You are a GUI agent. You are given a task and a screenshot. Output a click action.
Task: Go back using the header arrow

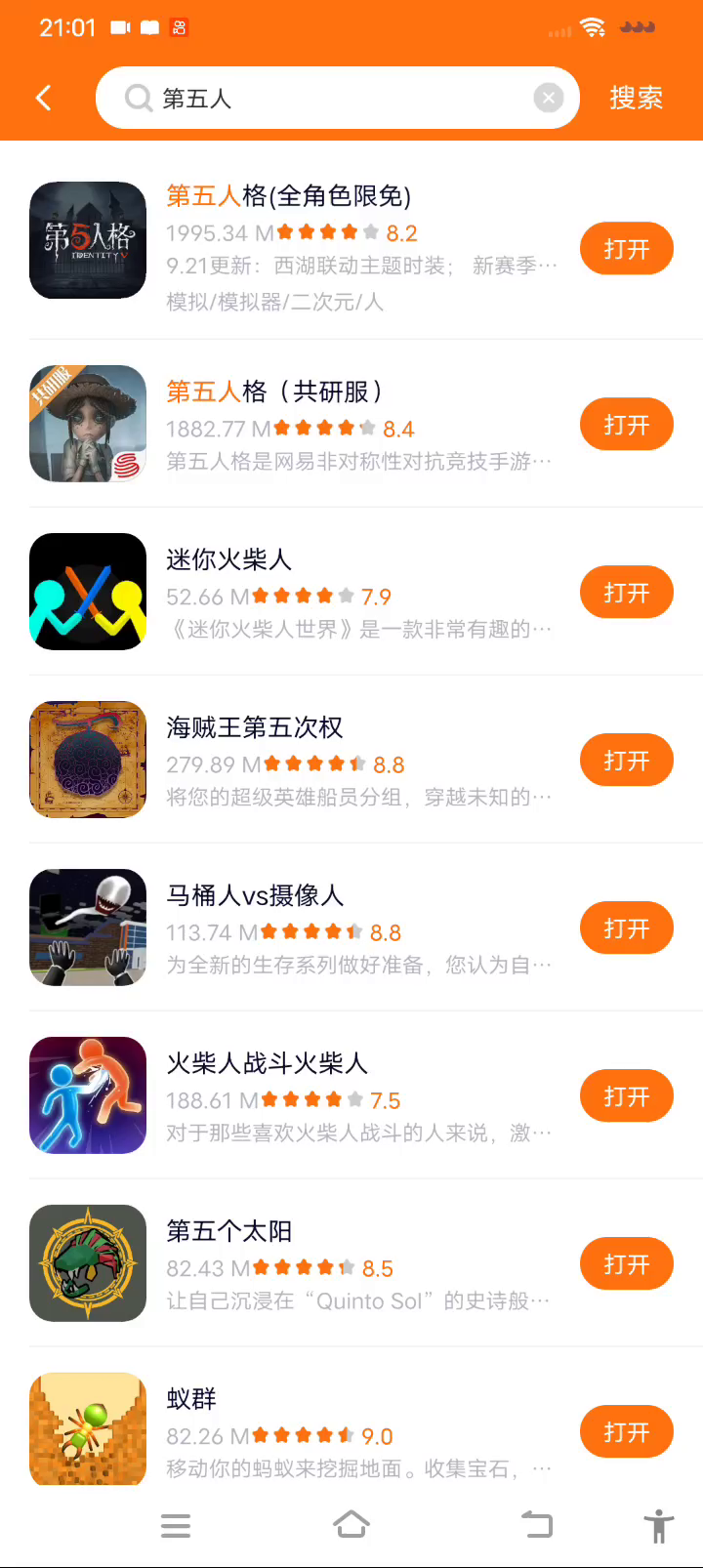43,98
